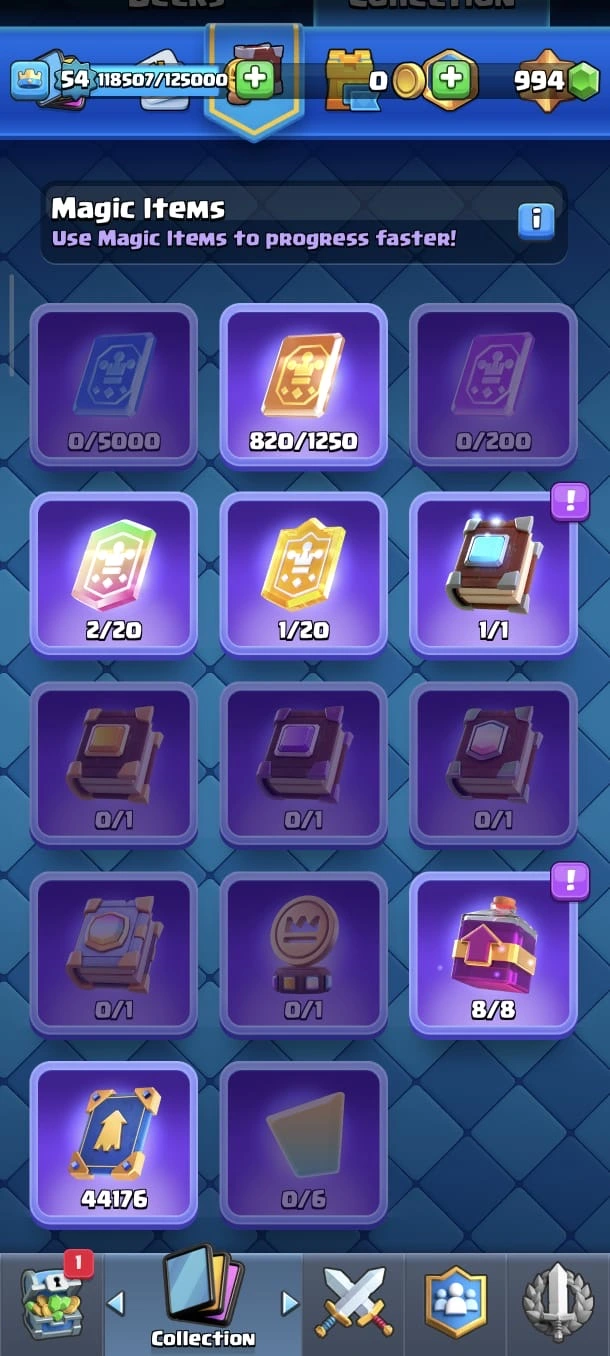The height and width of the screenshot is (1356, 610).
Task: Open the banner item showing 44176
Action: [x=114, y=1142]
